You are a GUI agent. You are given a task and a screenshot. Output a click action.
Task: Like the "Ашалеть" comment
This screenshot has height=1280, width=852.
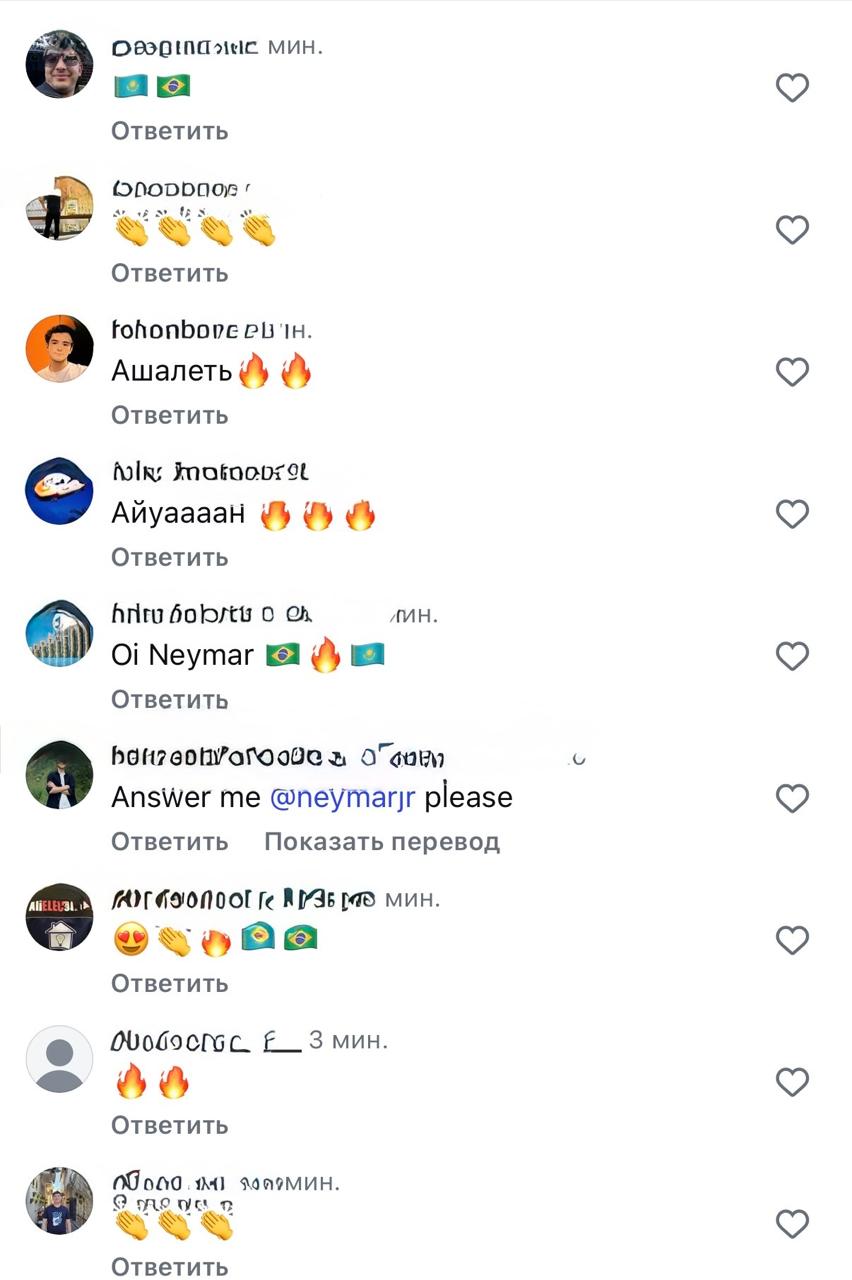click(x=792, y=373)
